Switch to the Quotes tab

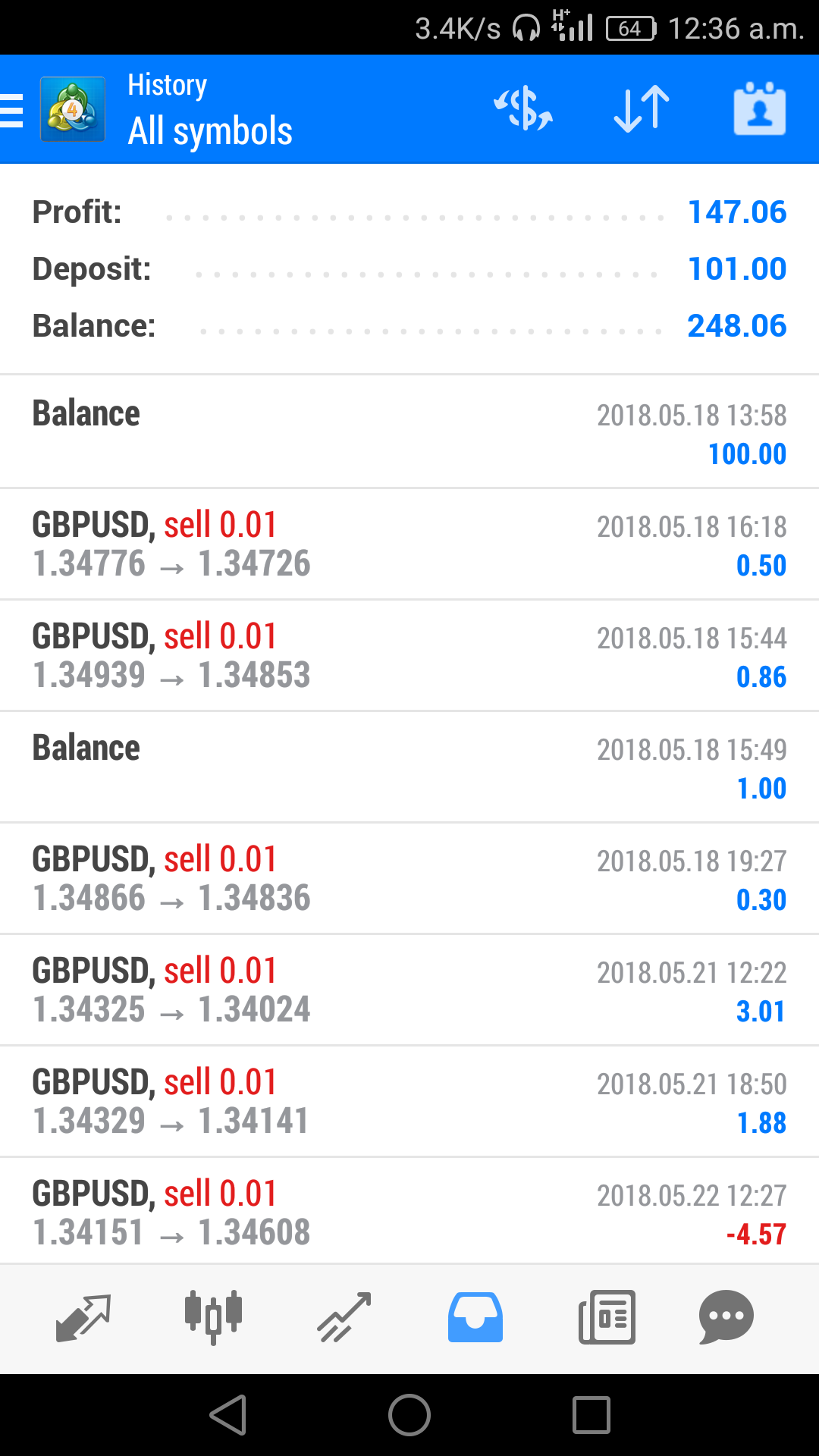[83, 1318]
